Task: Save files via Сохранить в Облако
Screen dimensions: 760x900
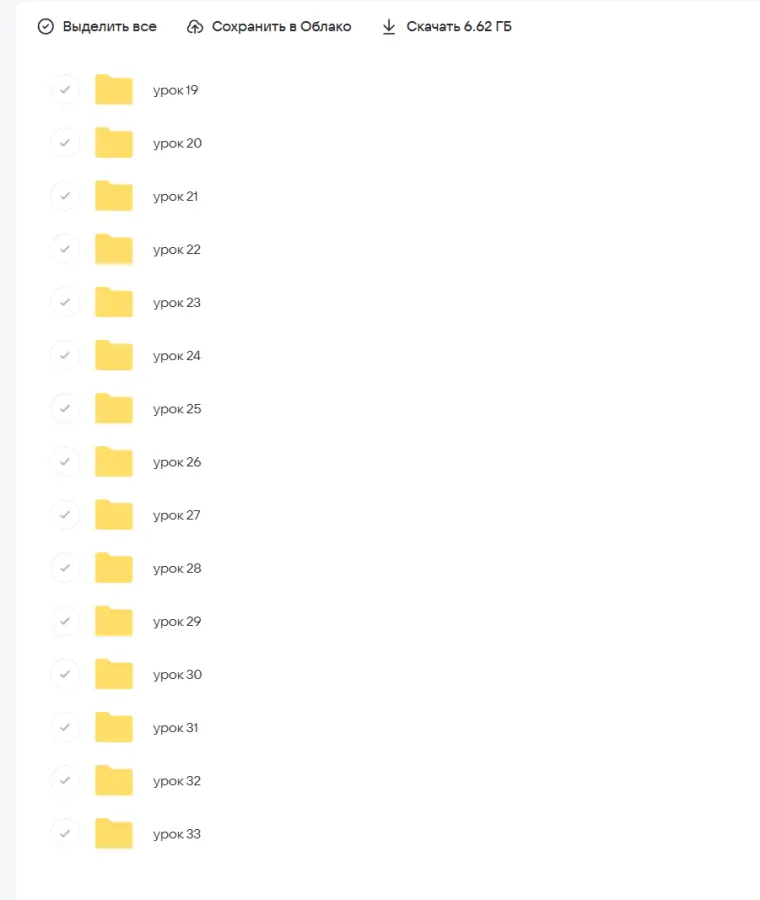Action: [269, 27]
